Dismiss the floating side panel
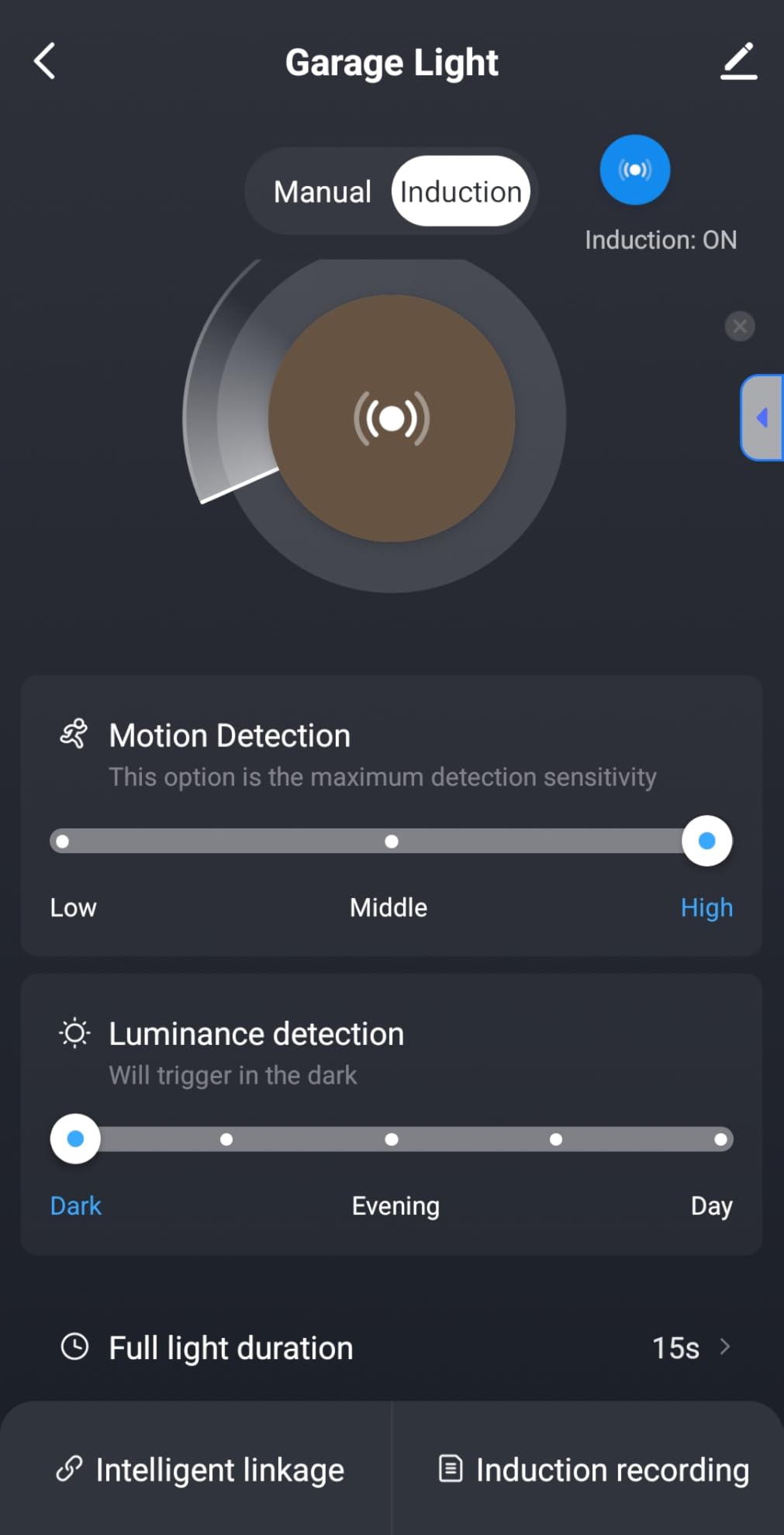Image resolution: width=784 pixels, height=1535 pixels. coord(740,327)
